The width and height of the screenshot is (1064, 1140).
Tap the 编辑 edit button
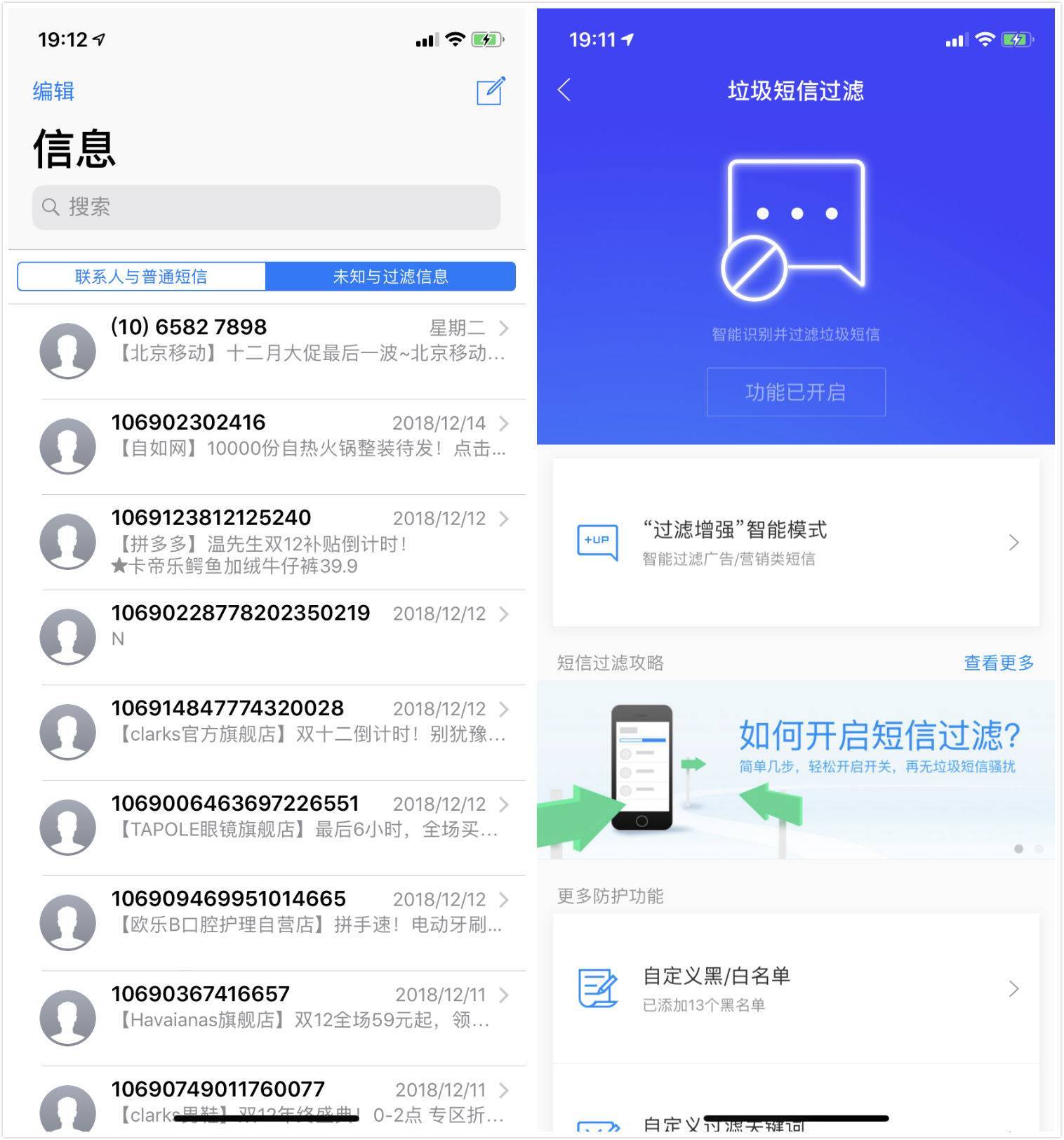click(x=53, y=91)
